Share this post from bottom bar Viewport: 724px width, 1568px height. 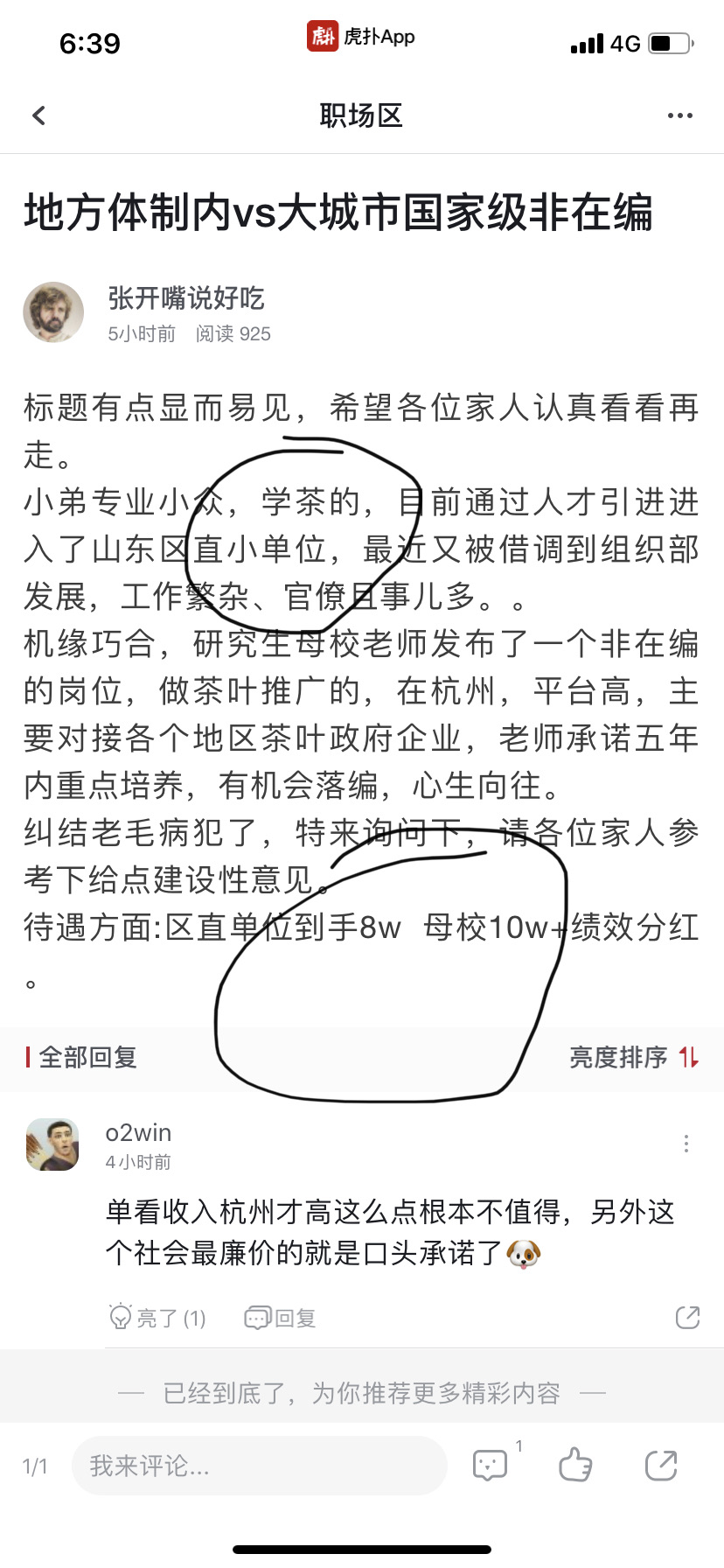click(661, 1464)
